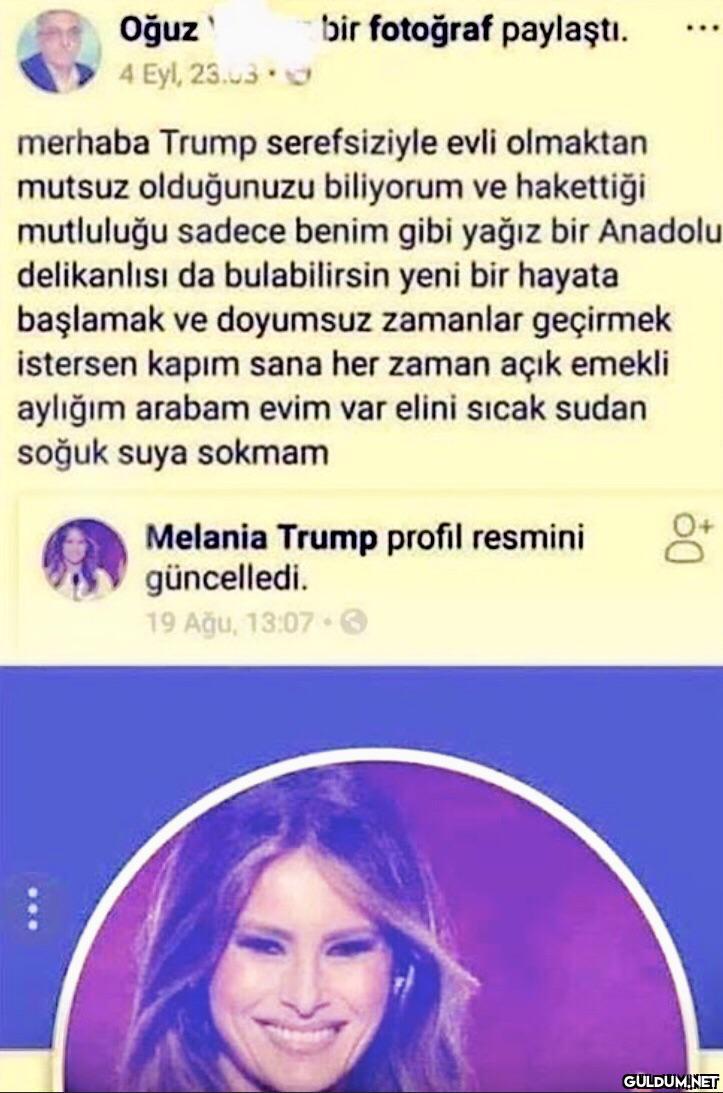The width and height of the screenshot is (723, 1093).
Task: Open Oğuz's profile picture
Action: 59,52
